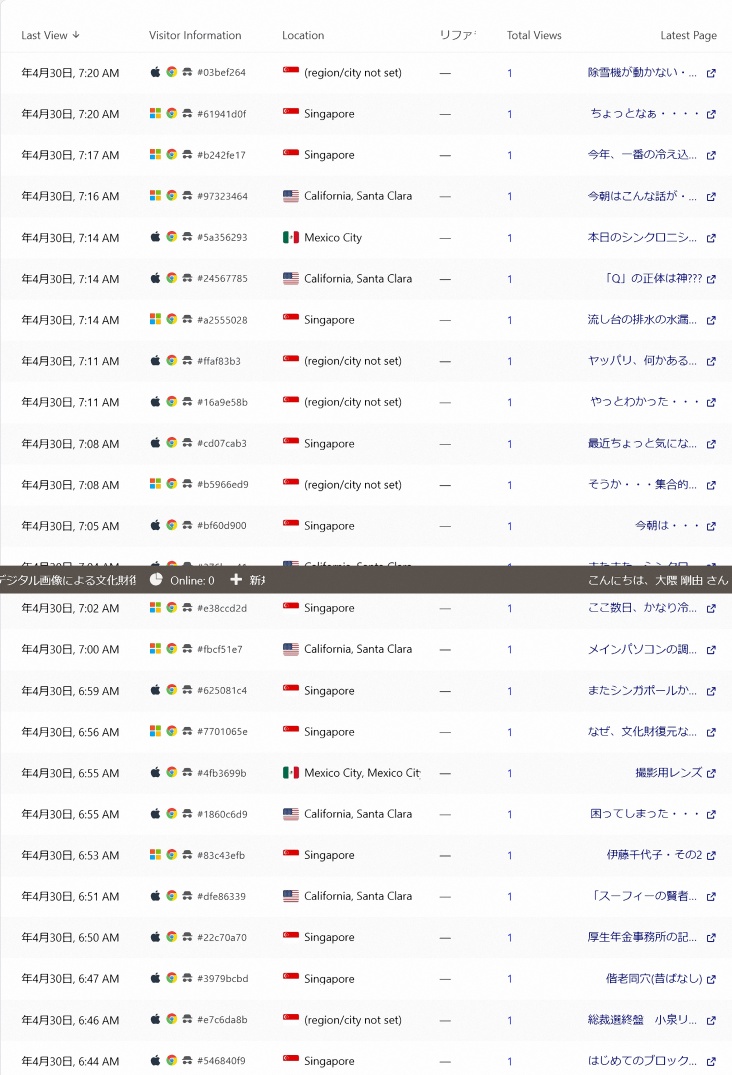The width and height of the screenshot is (732, 1075).
Task: Open the page link 今年、一番の冷え込
Action: 642,155
